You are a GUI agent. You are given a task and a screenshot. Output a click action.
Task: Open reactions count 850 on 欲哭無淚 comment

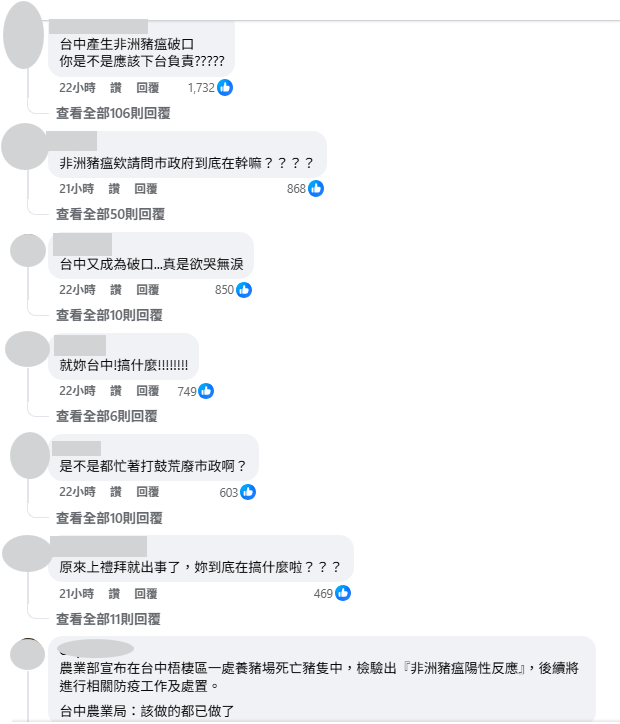pos(232,290)
